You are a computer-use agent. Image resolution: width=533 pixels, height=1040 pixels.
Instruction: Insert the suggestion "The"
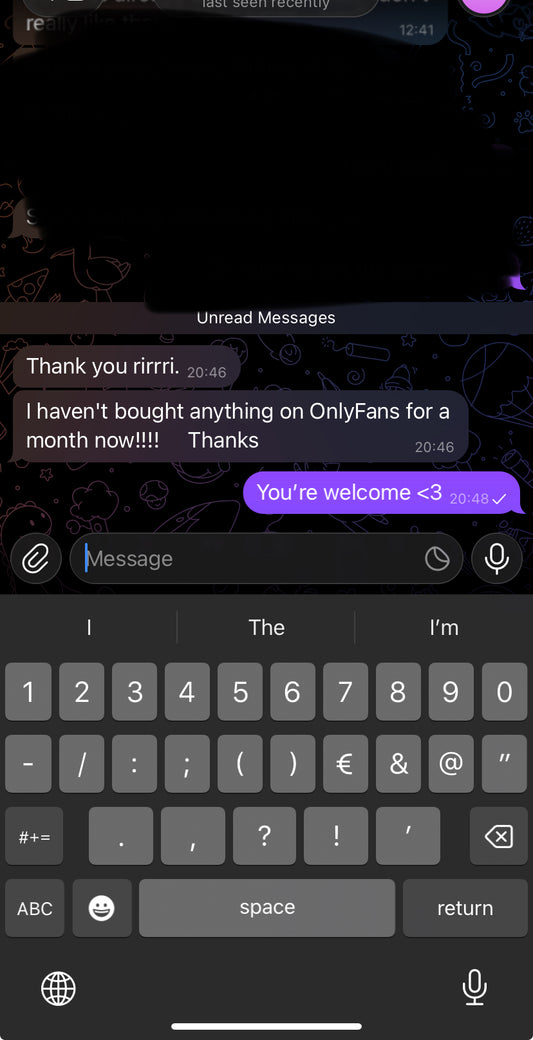266,627
